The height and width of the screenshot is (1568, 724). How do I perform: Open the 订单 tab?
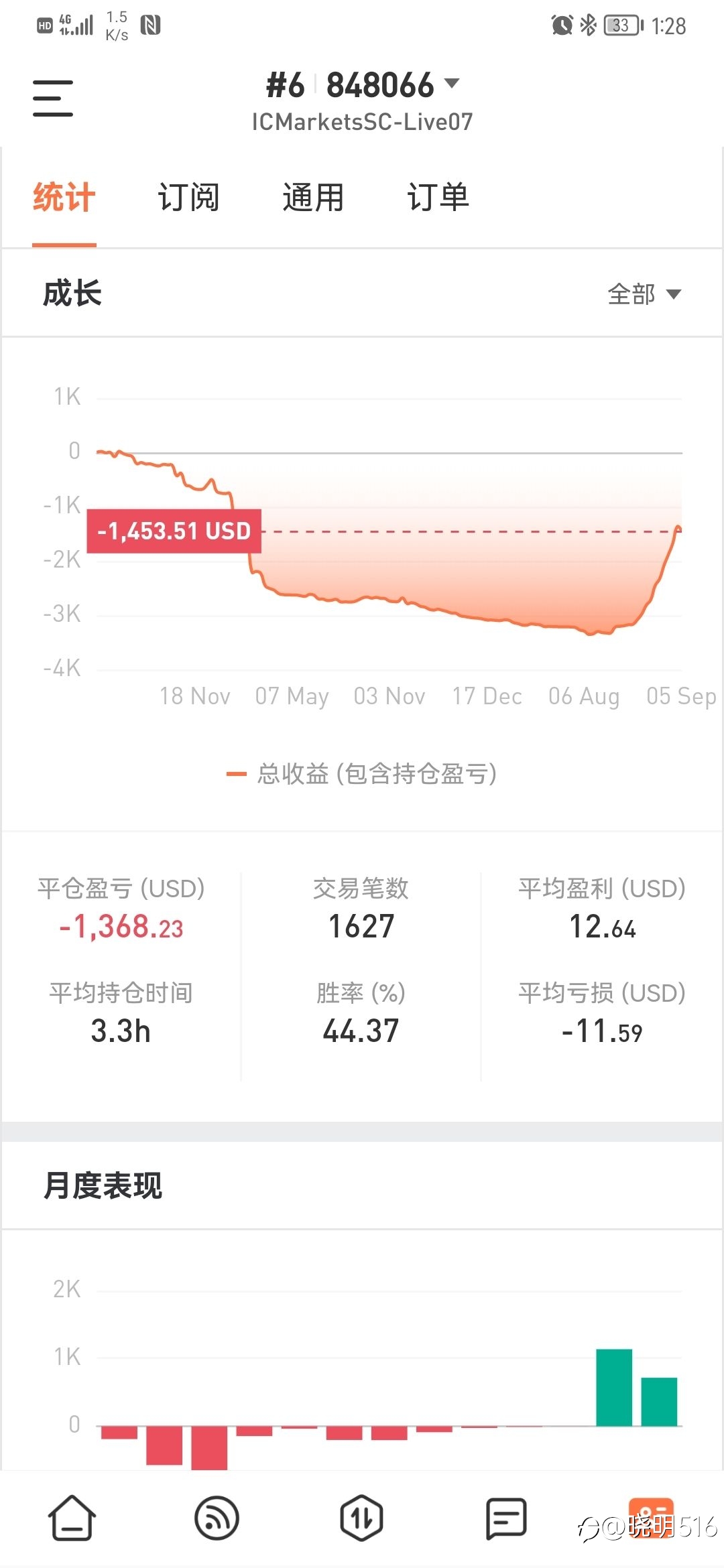click(x=438, y=197)
